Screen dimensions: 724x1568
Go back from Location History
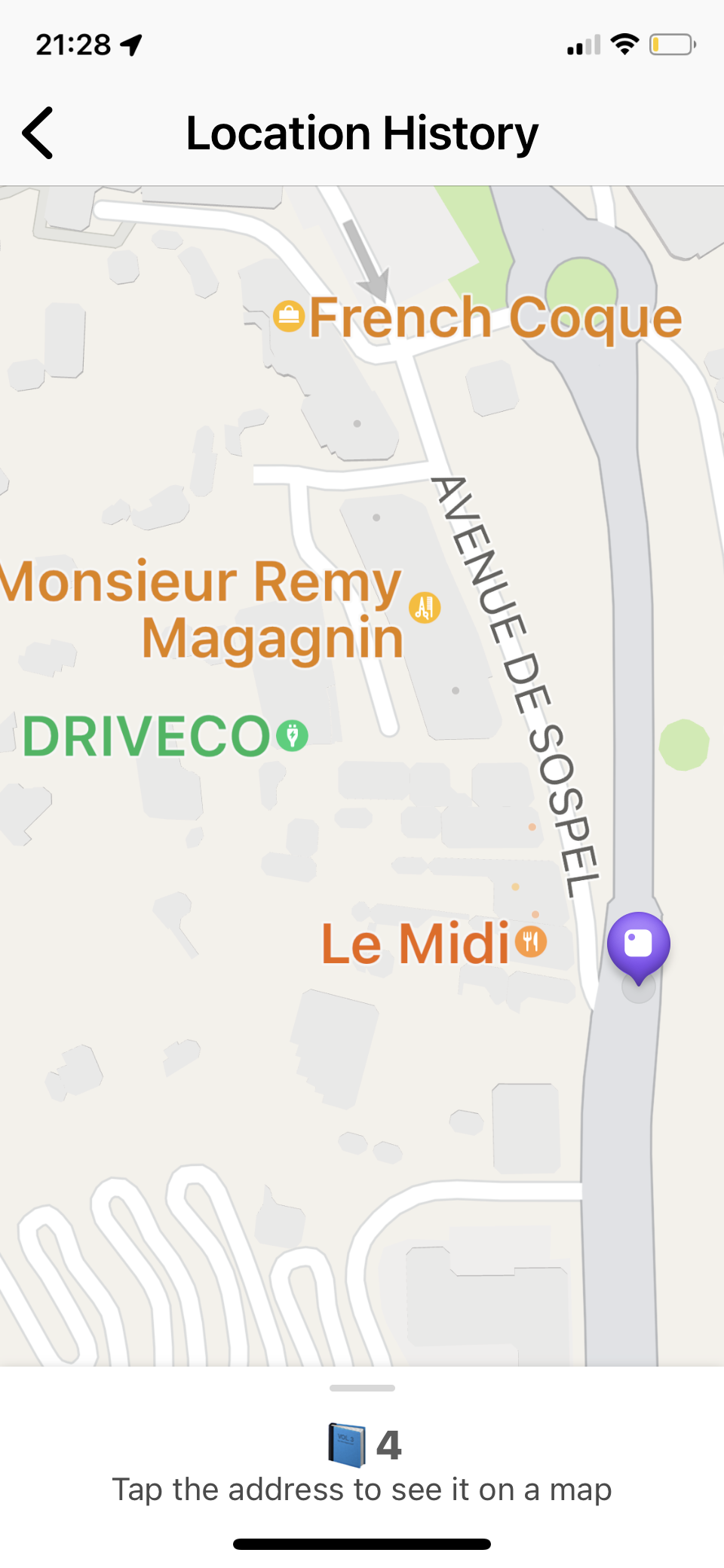38,133
